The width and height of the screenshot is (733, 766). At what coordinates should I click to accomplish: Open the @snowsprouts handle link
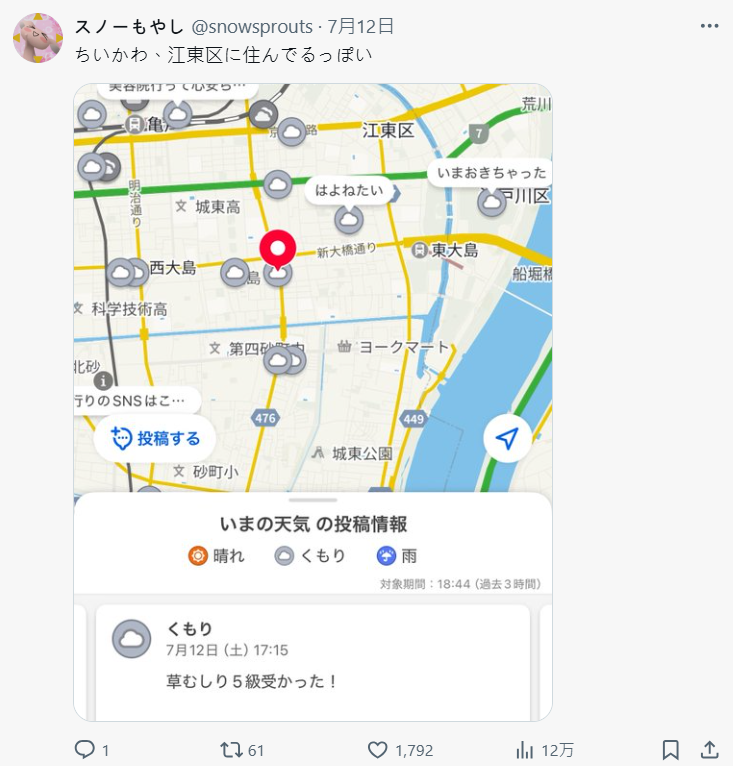click(x=252, y=27)
